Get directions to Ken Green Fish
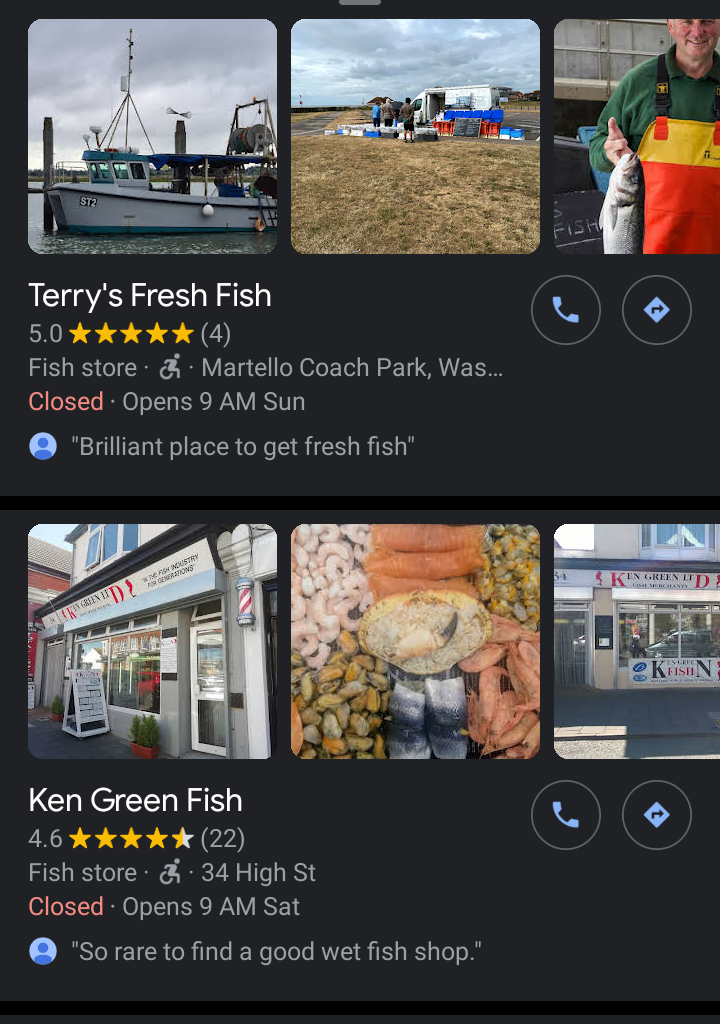The image size is (720, 1024). click(656, 815)
